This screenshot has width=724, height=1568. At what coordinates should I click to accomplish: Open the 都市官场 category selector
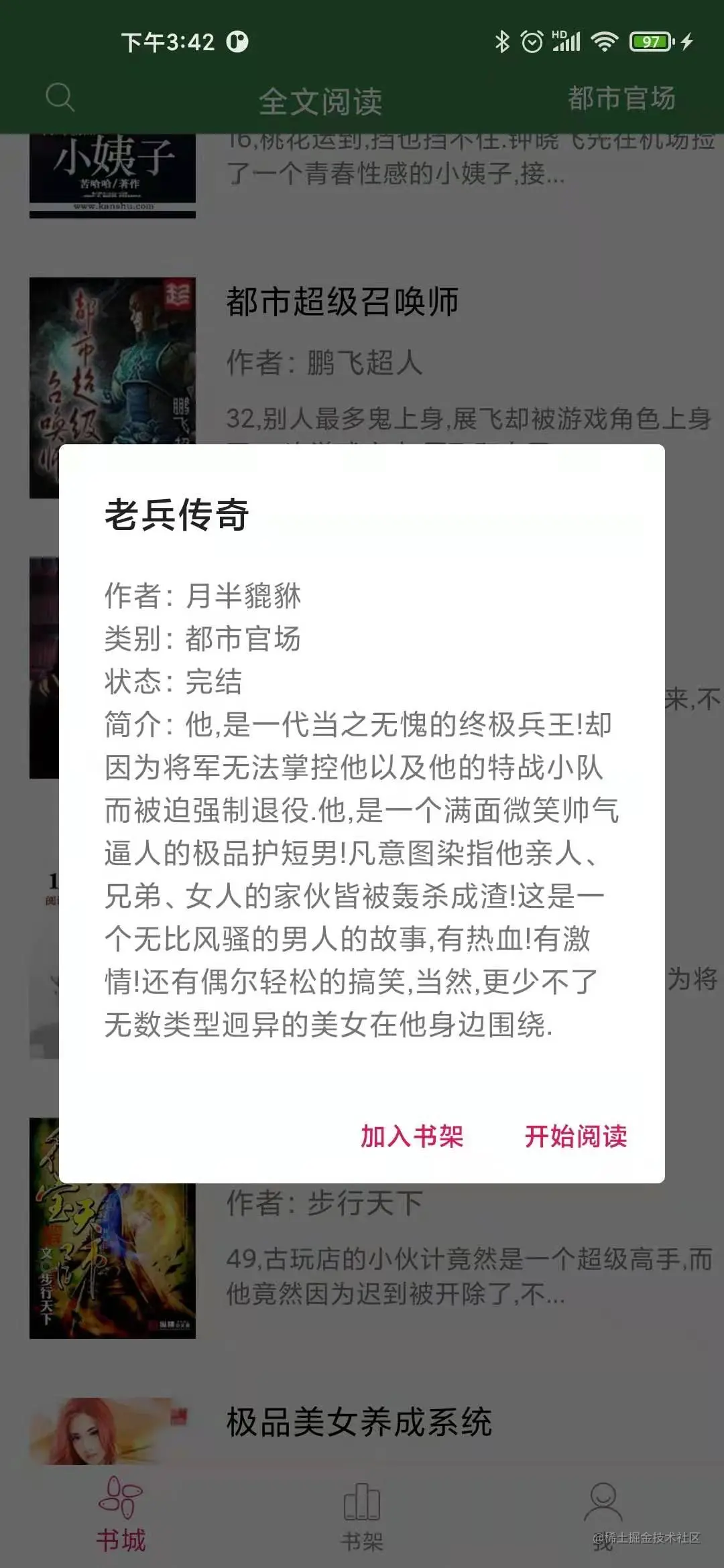click(621, 98)
